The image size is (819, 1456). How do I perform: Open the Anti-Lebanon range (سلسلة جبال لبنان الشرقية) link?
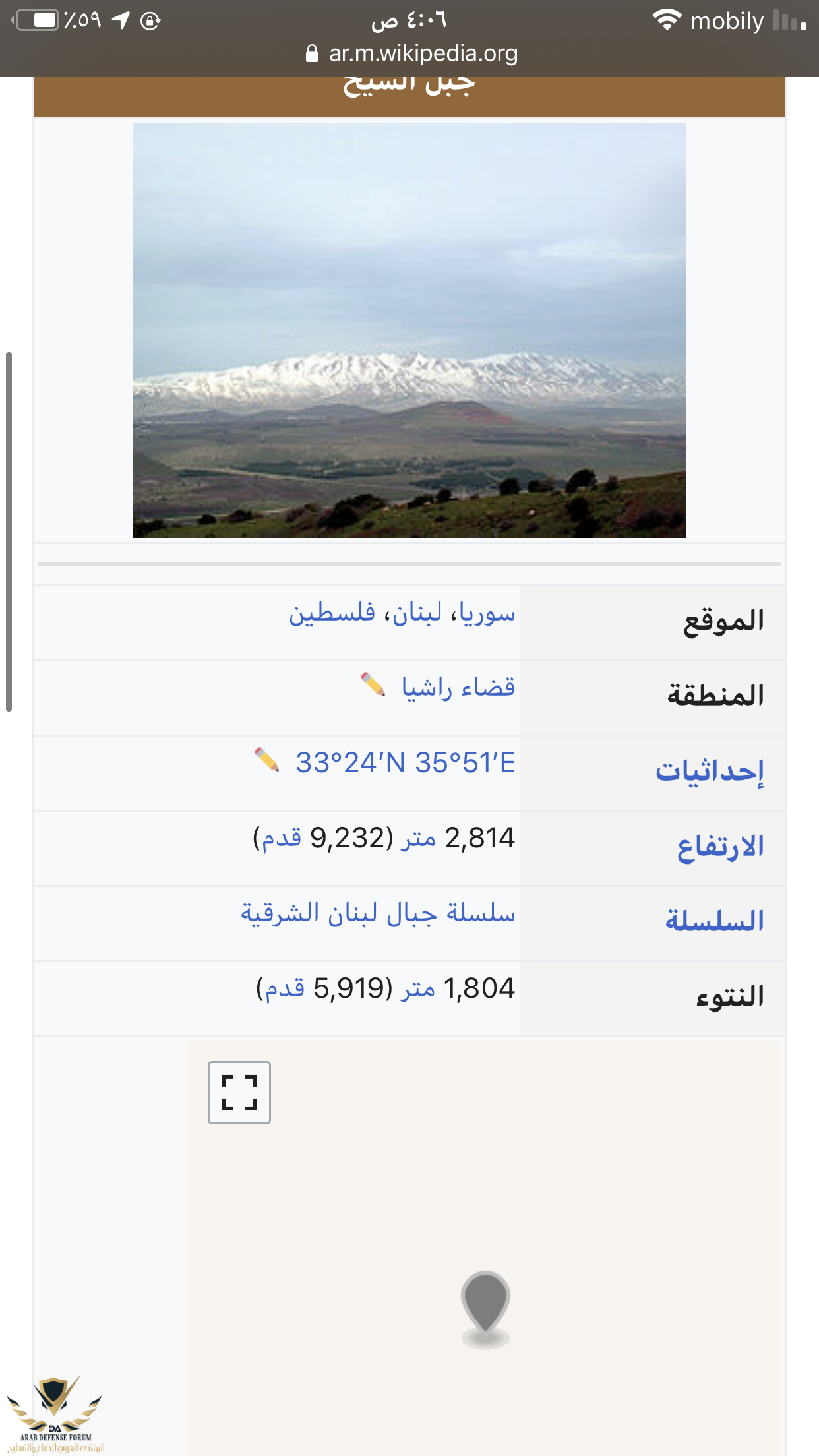coord(377,913)
